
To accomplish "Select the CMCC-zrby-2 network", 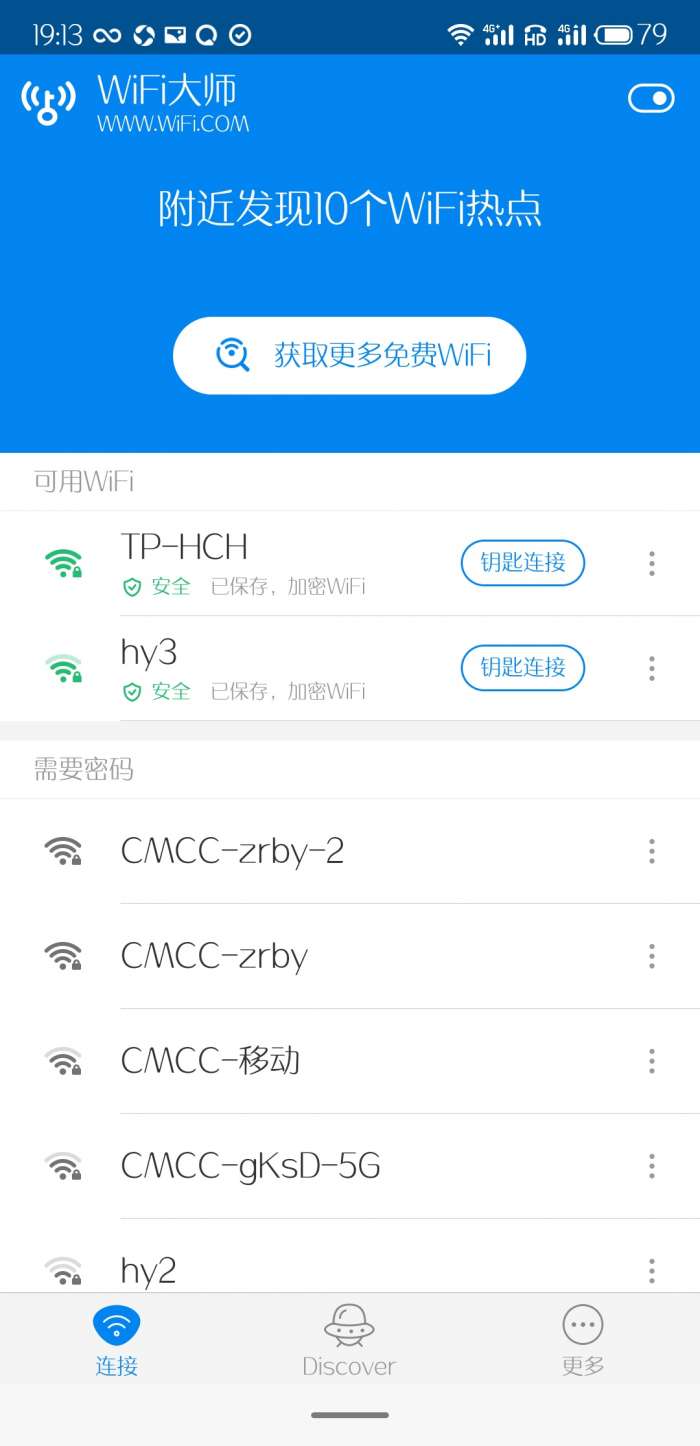I will click(x=350, y=851).
